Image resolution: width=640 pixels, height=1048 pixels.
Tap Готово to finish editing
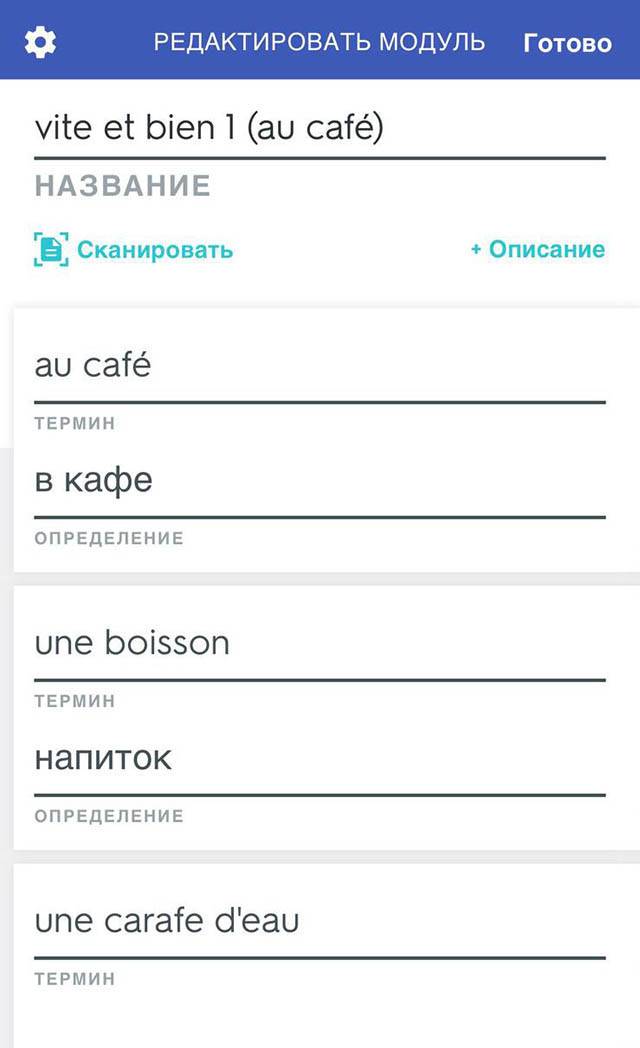tap(567, 43)
